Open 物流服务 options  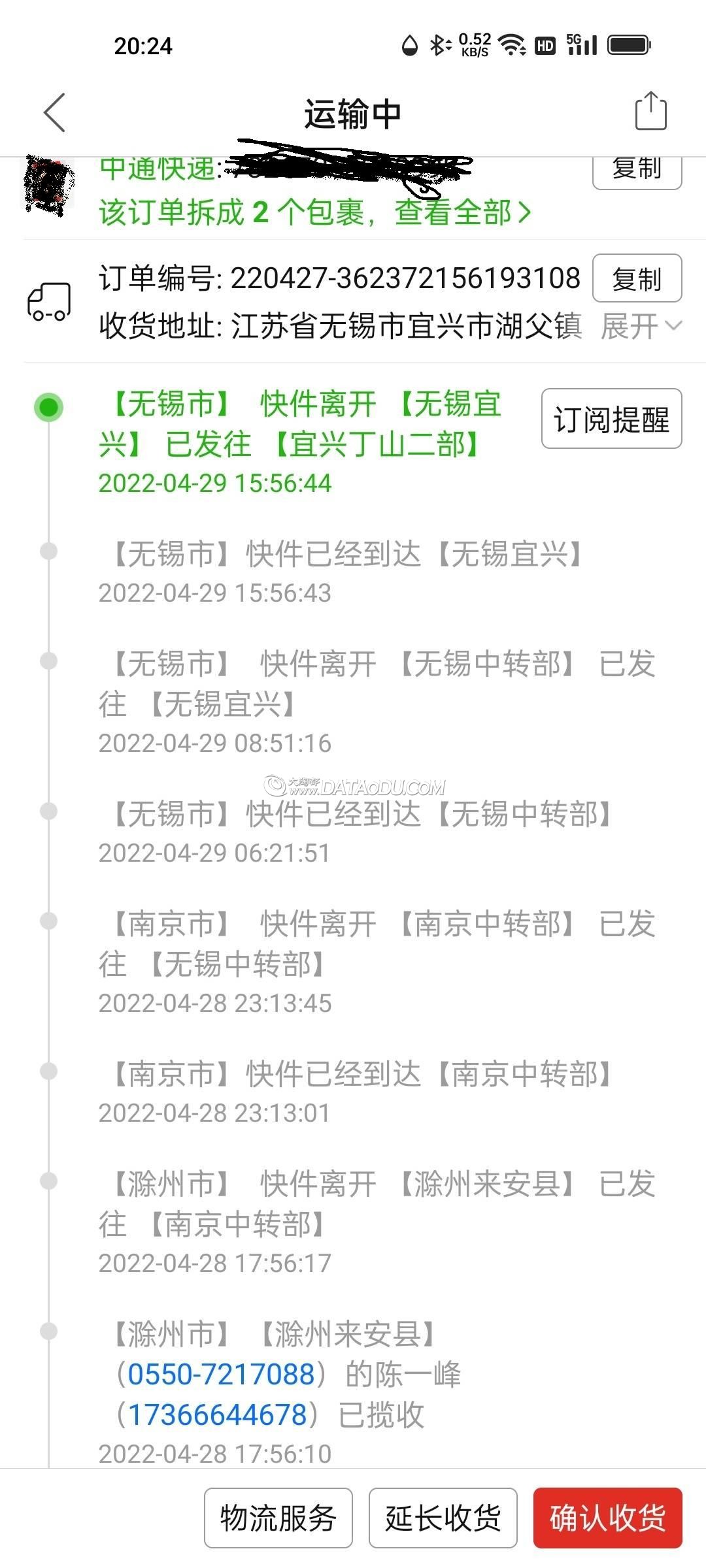click(x=278, y=1518)
